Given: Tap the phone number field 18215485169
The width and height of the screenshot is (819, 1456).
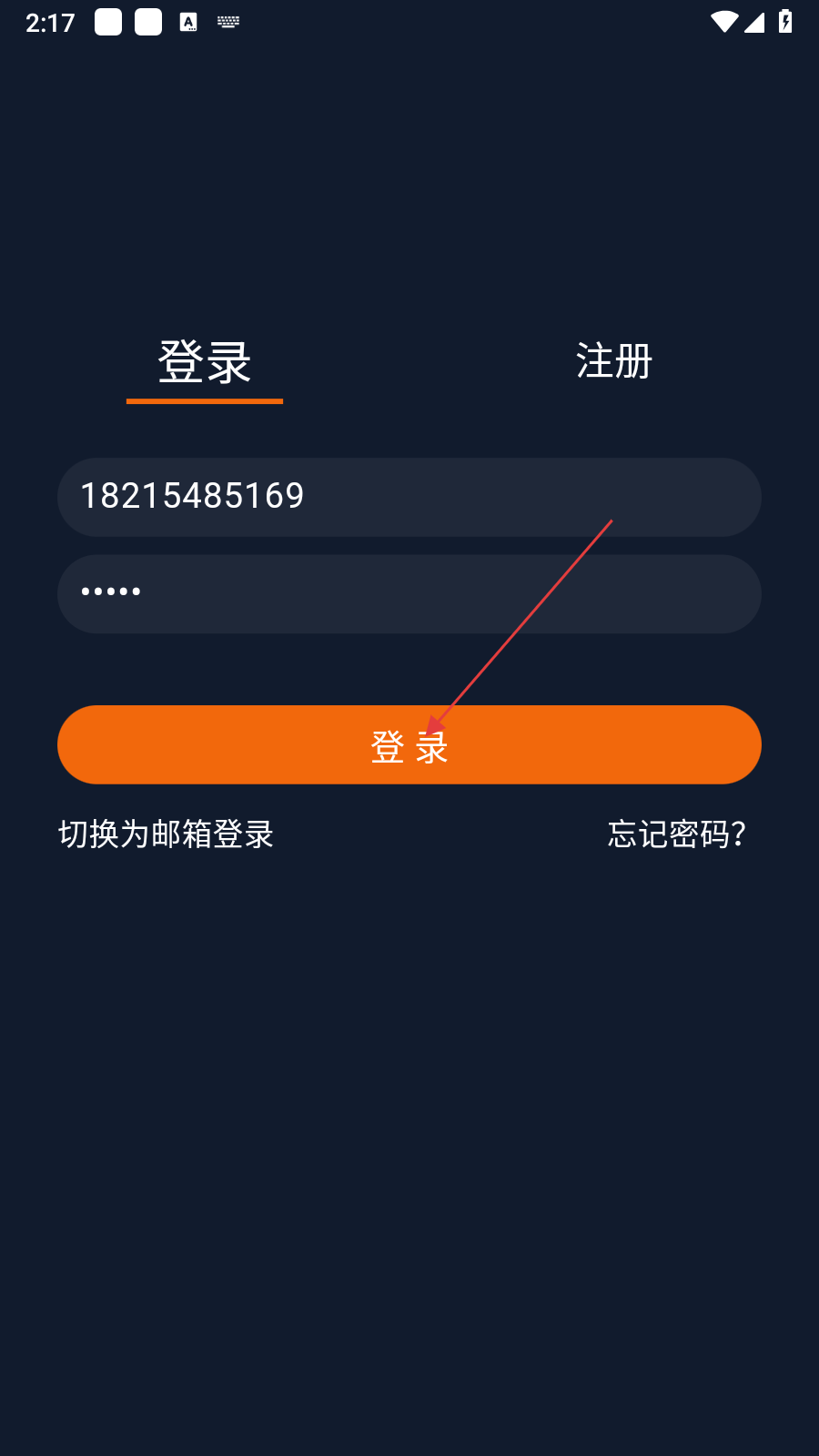Looking at the screenshot, I should point(409,497).
